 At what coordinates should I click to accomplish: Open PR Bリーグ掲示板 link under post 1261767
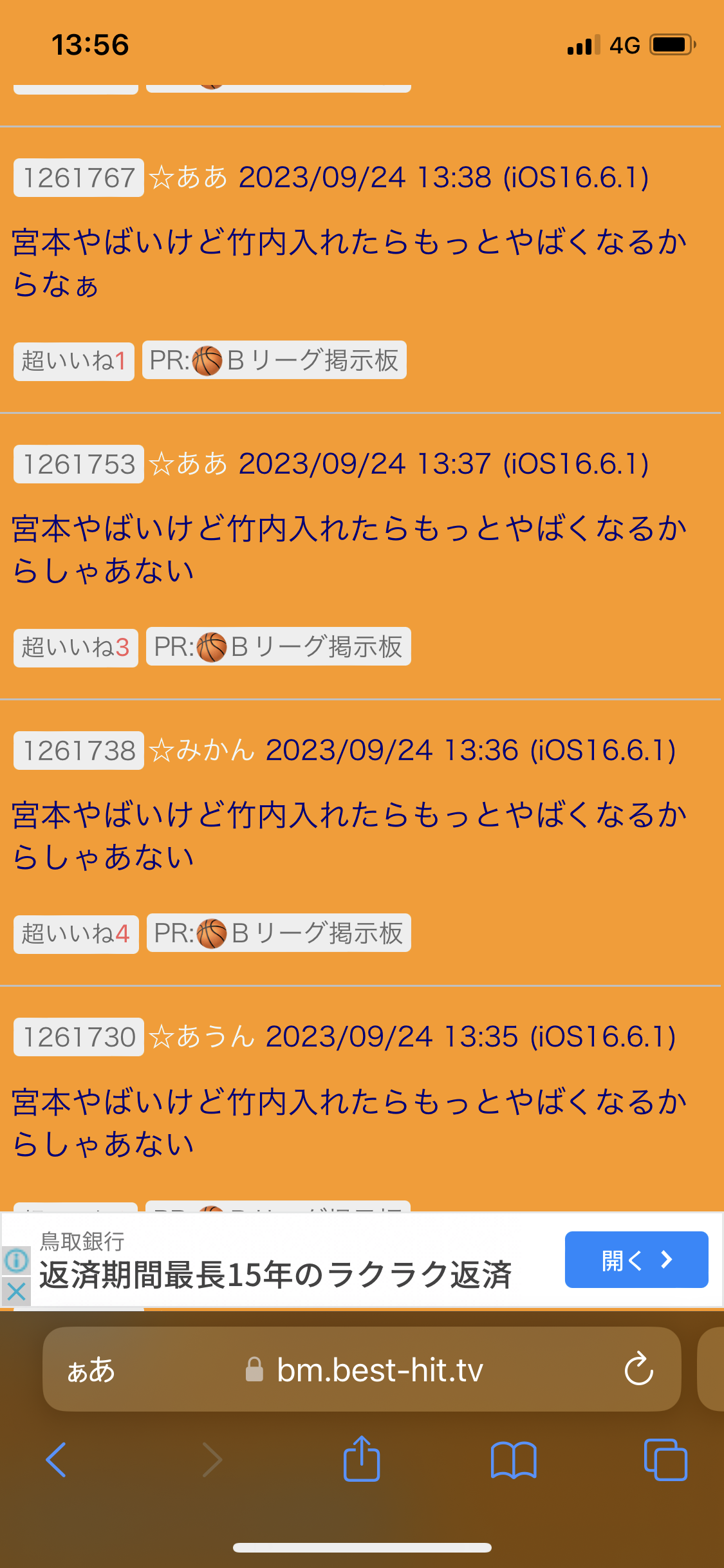tap(274, 360)
